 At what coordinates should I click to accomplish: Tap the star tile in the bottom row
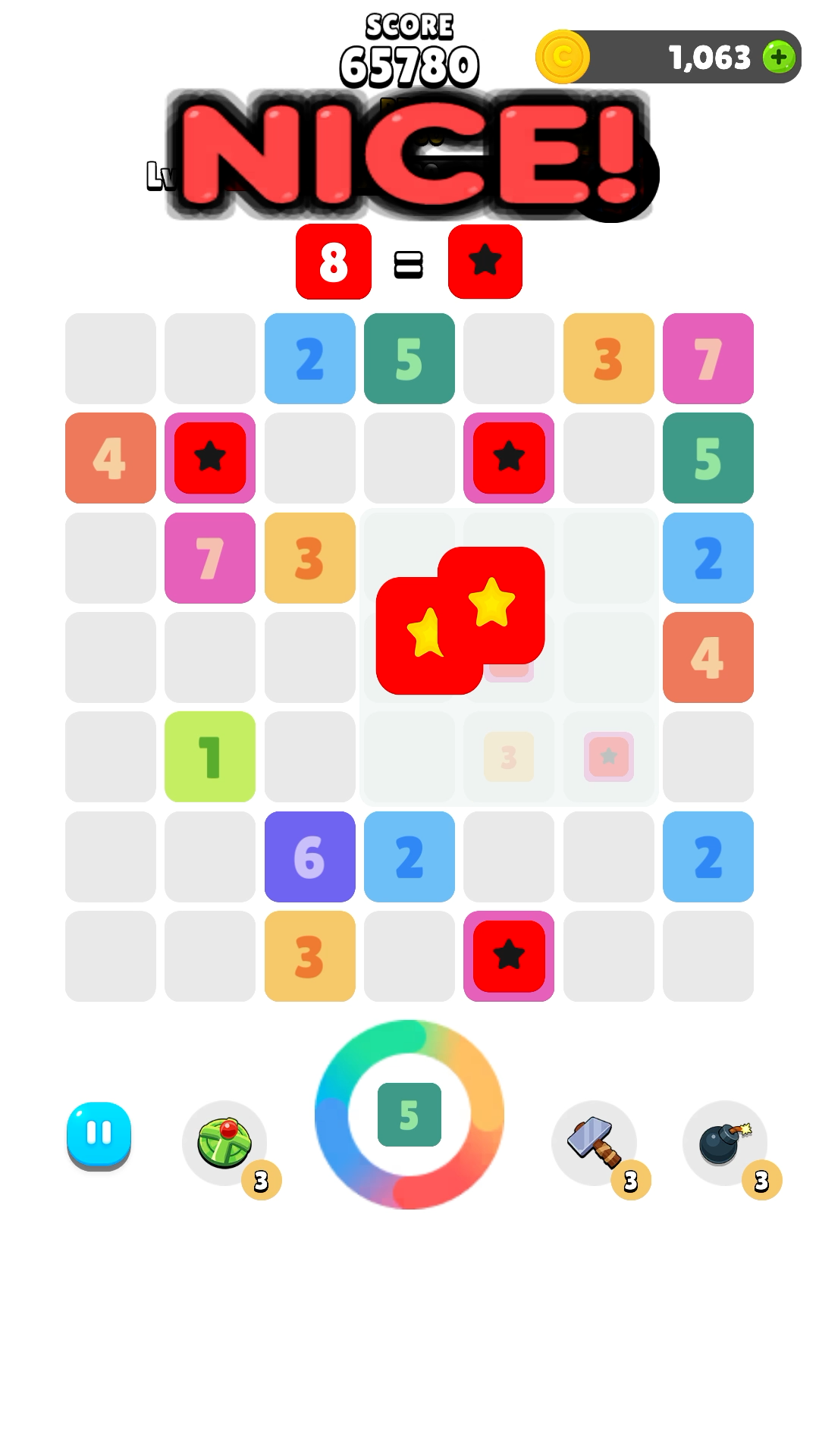pyautogui.click(x=509, y=955)
